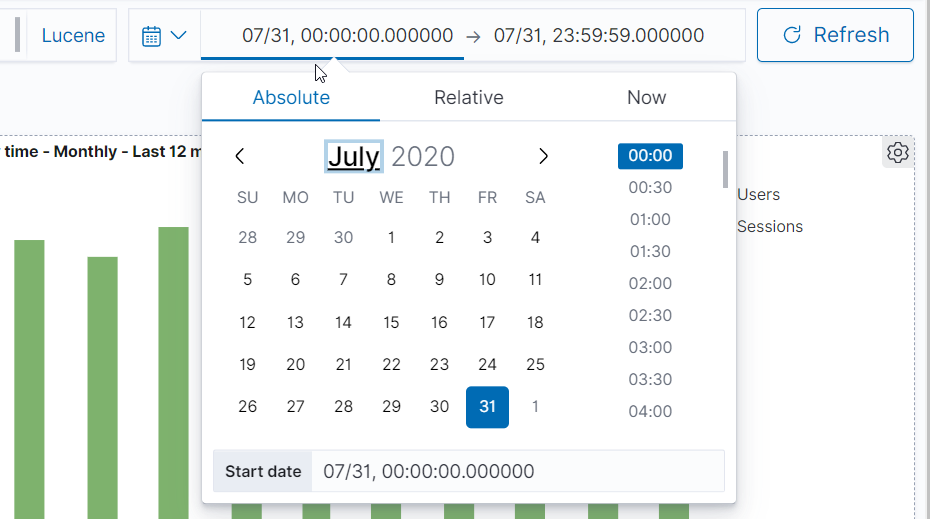Pick July 31 in the calendar
The width and height of the screenshot is (930, 519).
[x=487, y=407]
